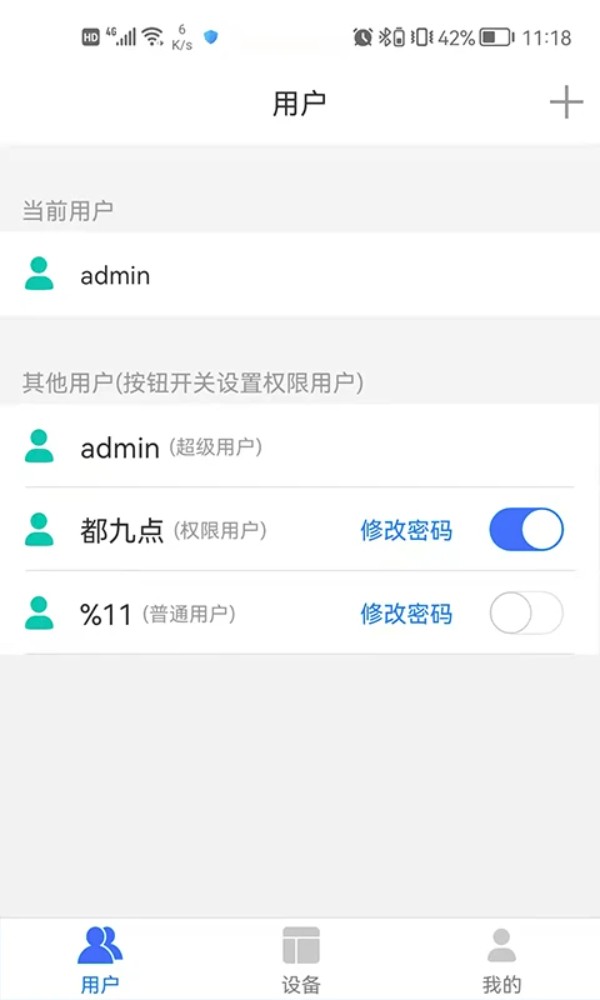This screenshot has width=600, height=1000.
Task: Select the 用户 tab
Action: pyautogui.click(x=100, y=958)
